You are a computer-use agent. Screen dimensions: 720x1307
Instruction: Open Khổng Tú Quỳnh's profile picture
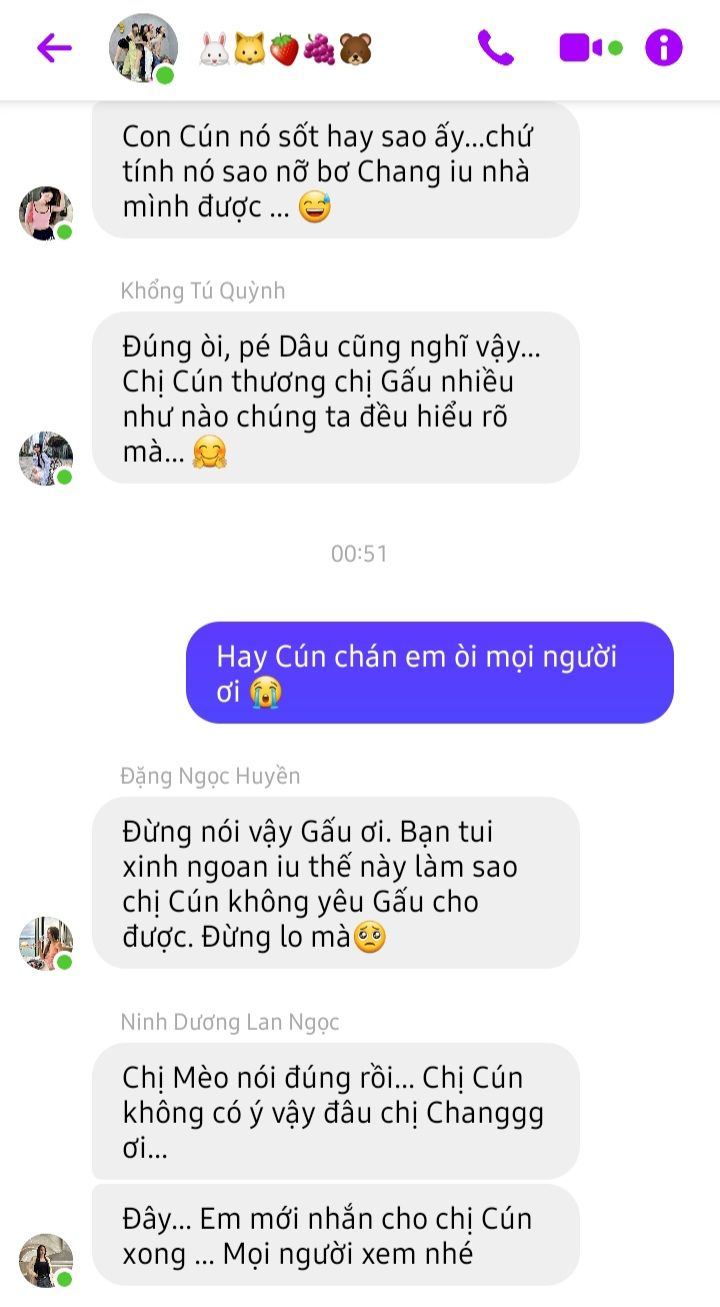[46, 459]
